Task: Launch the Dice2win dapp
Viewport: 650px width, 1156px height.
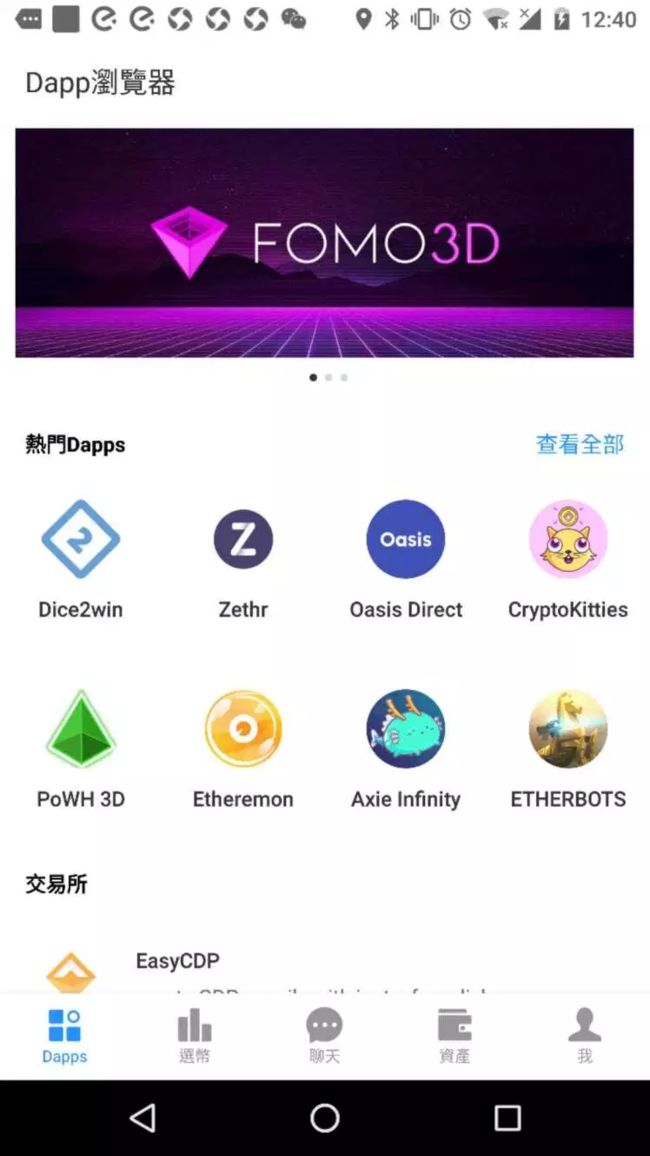Action: point(80,560)
